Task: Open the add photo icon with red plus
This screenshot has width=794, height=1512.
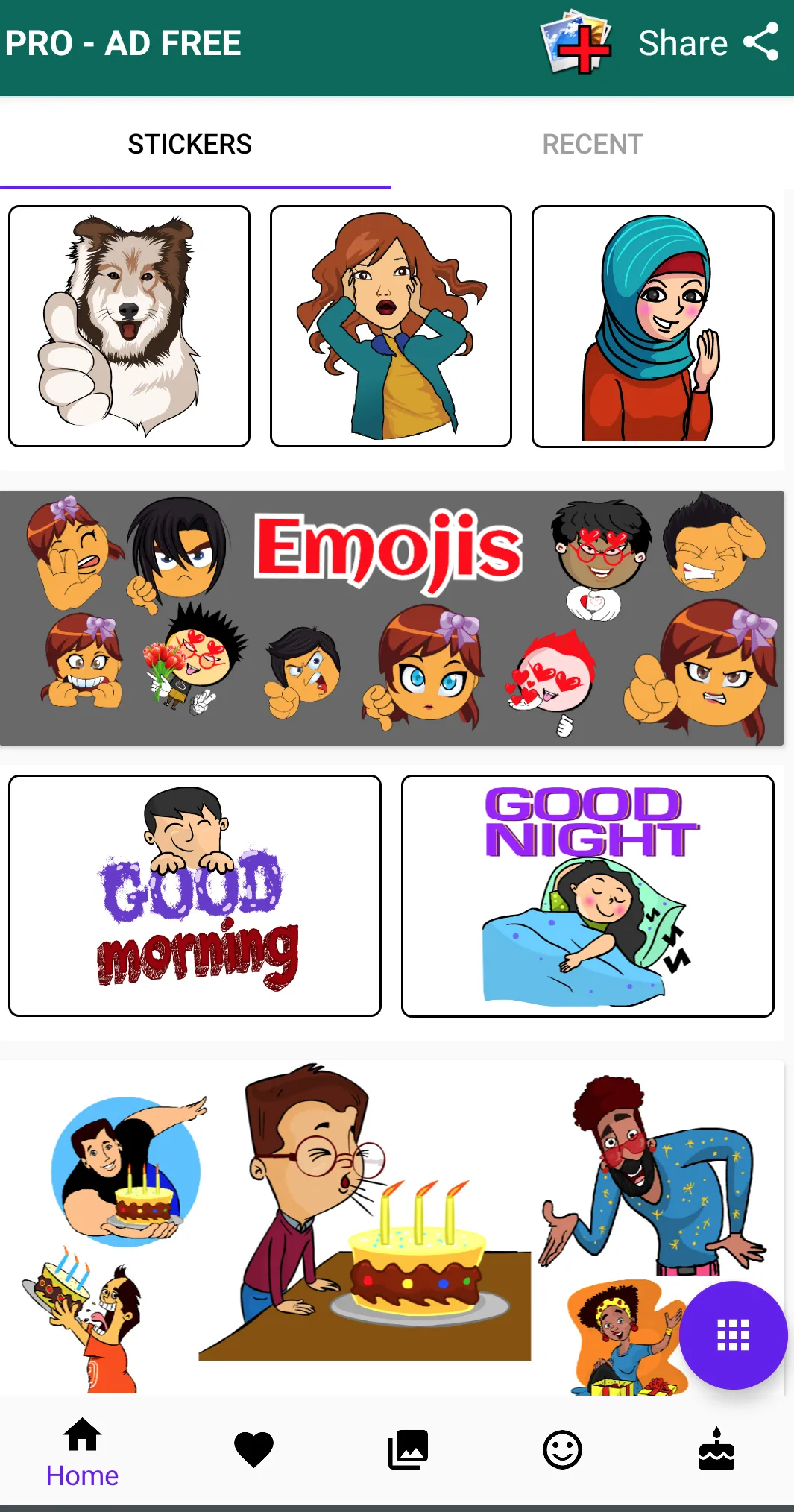Action: click(x=576, y=43)
